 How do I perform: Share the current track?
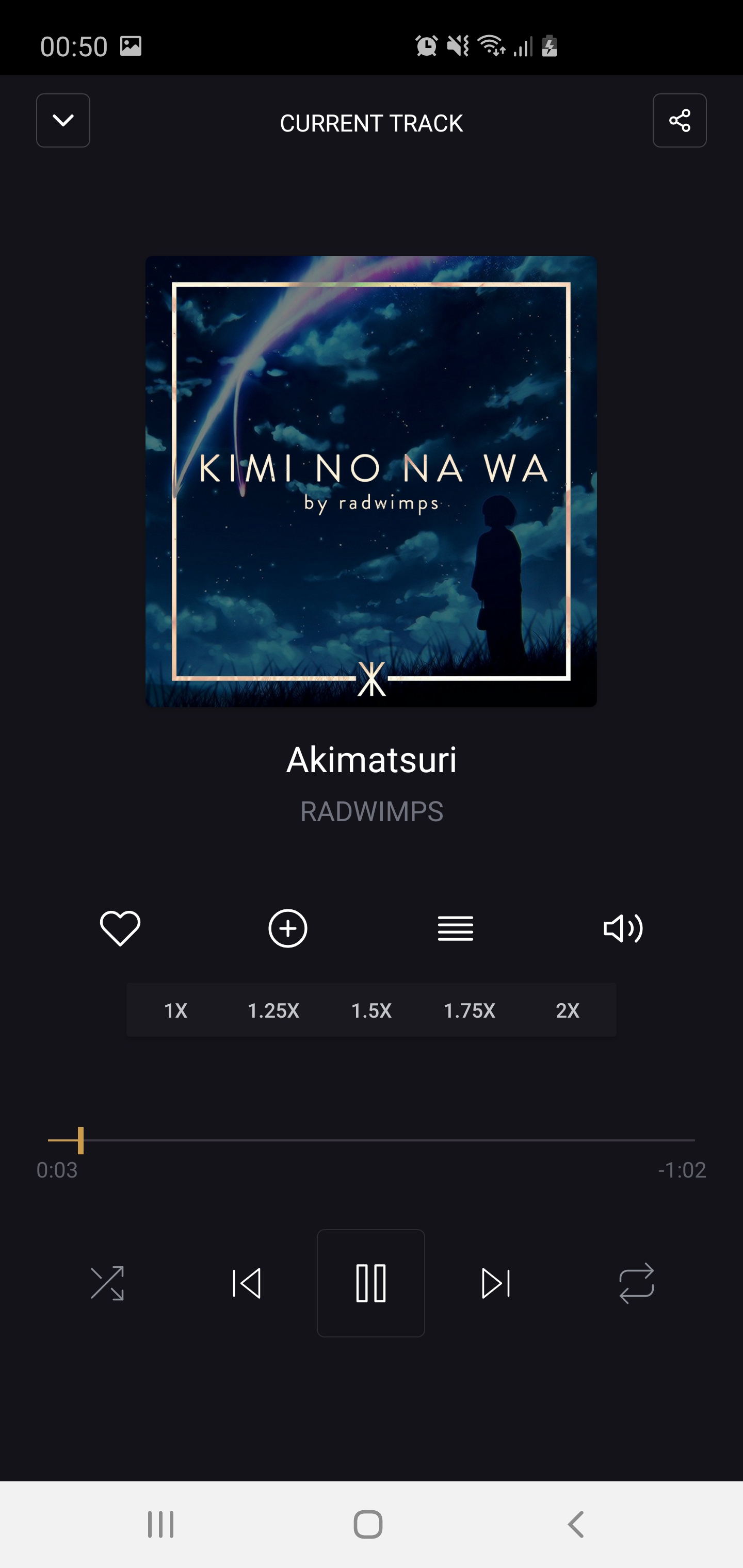tap(679, 121)
